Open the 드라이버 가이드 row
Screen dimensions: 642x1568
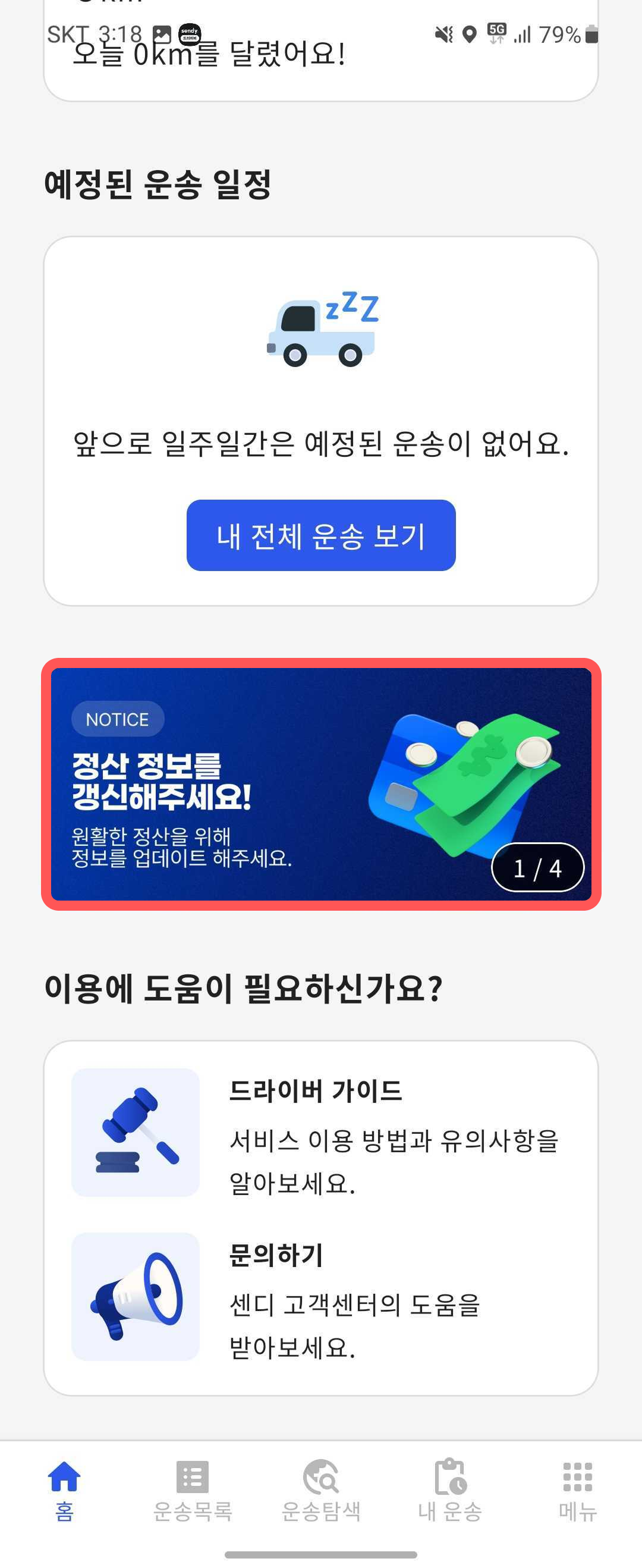(x=320, y=1132)
